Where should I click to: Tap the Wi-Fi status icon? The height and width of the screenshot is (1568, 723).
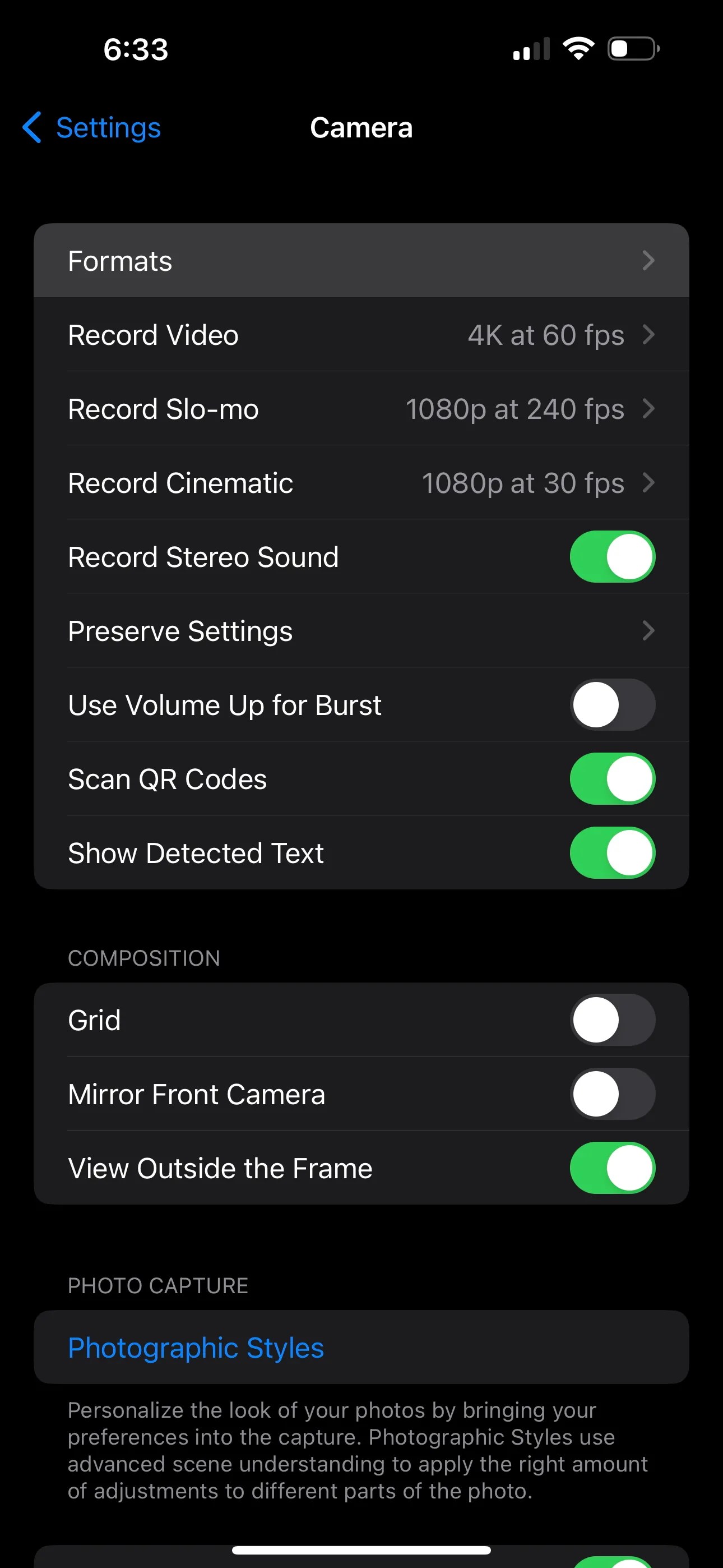point(577,49)
